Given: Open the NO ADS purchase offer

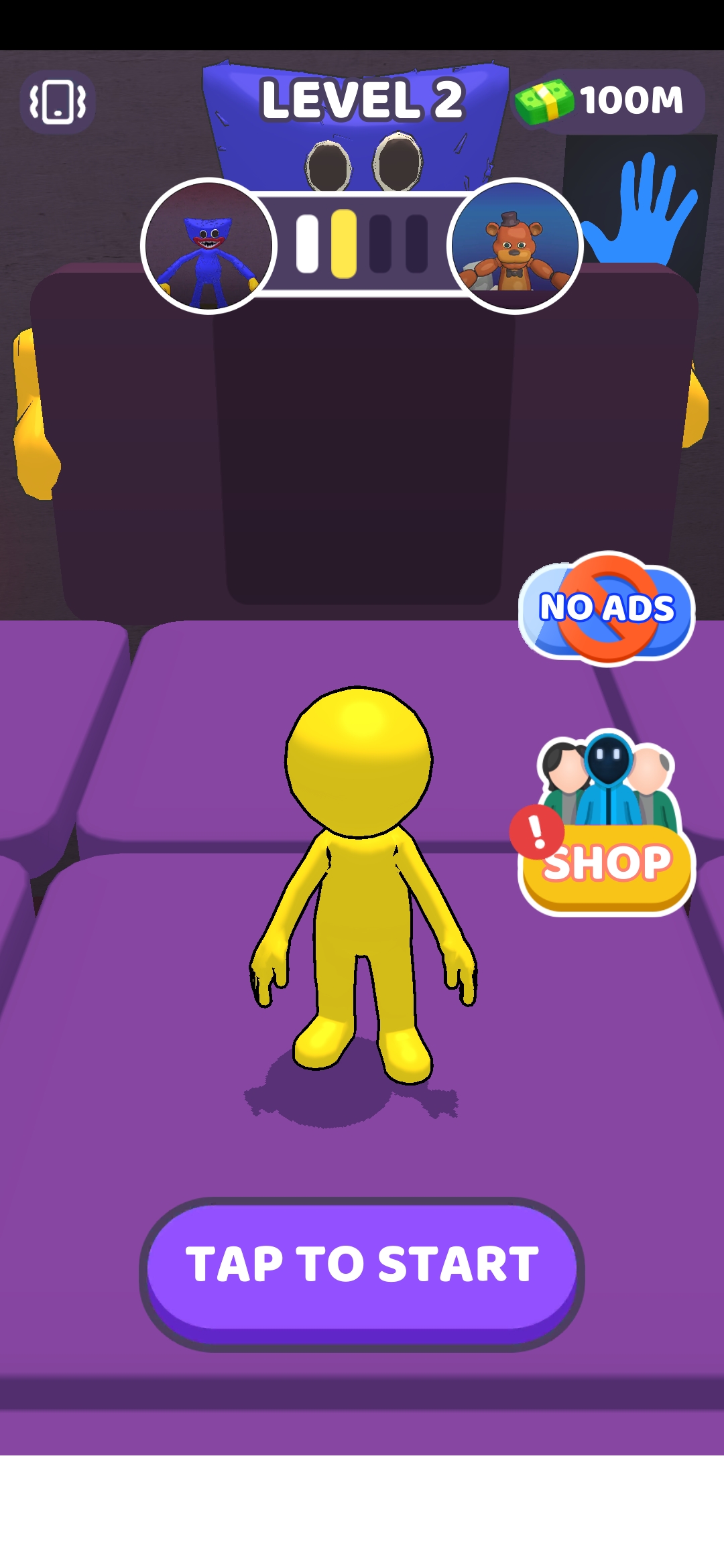Looking at the screenshot, I should [x=607, y=608].
